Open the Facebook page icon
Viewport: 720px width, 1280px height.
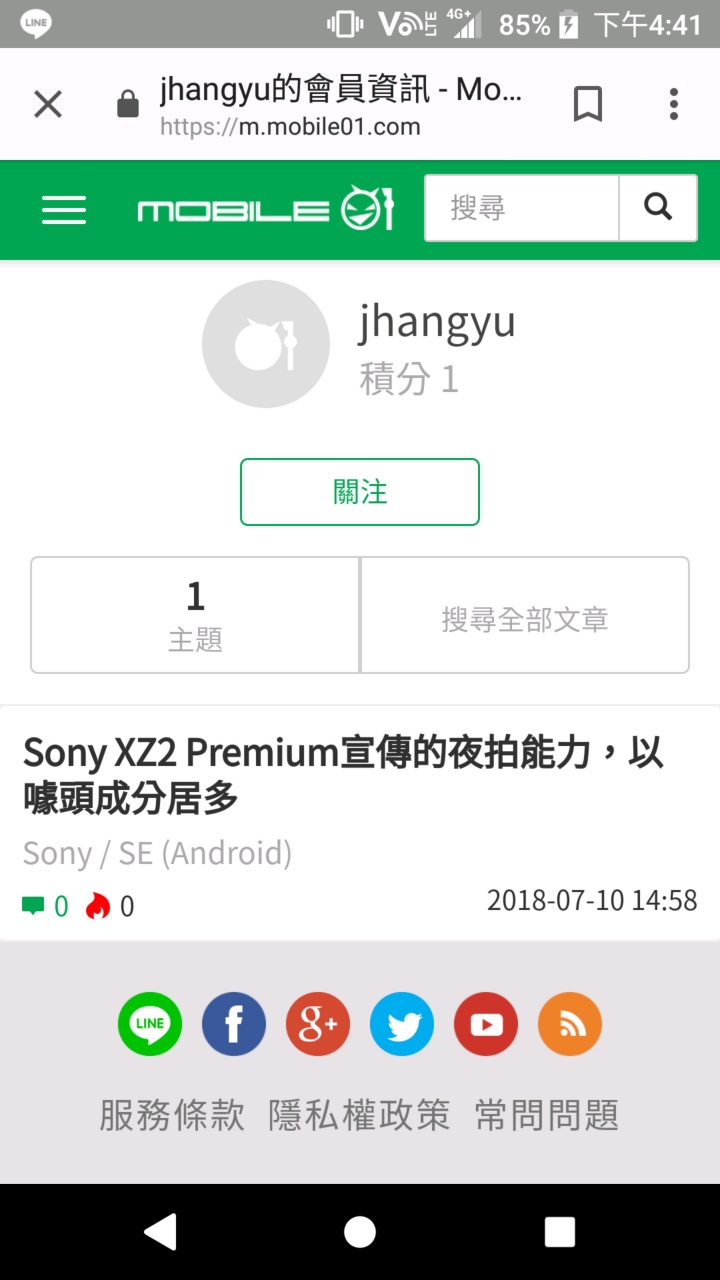(234, 1024)
